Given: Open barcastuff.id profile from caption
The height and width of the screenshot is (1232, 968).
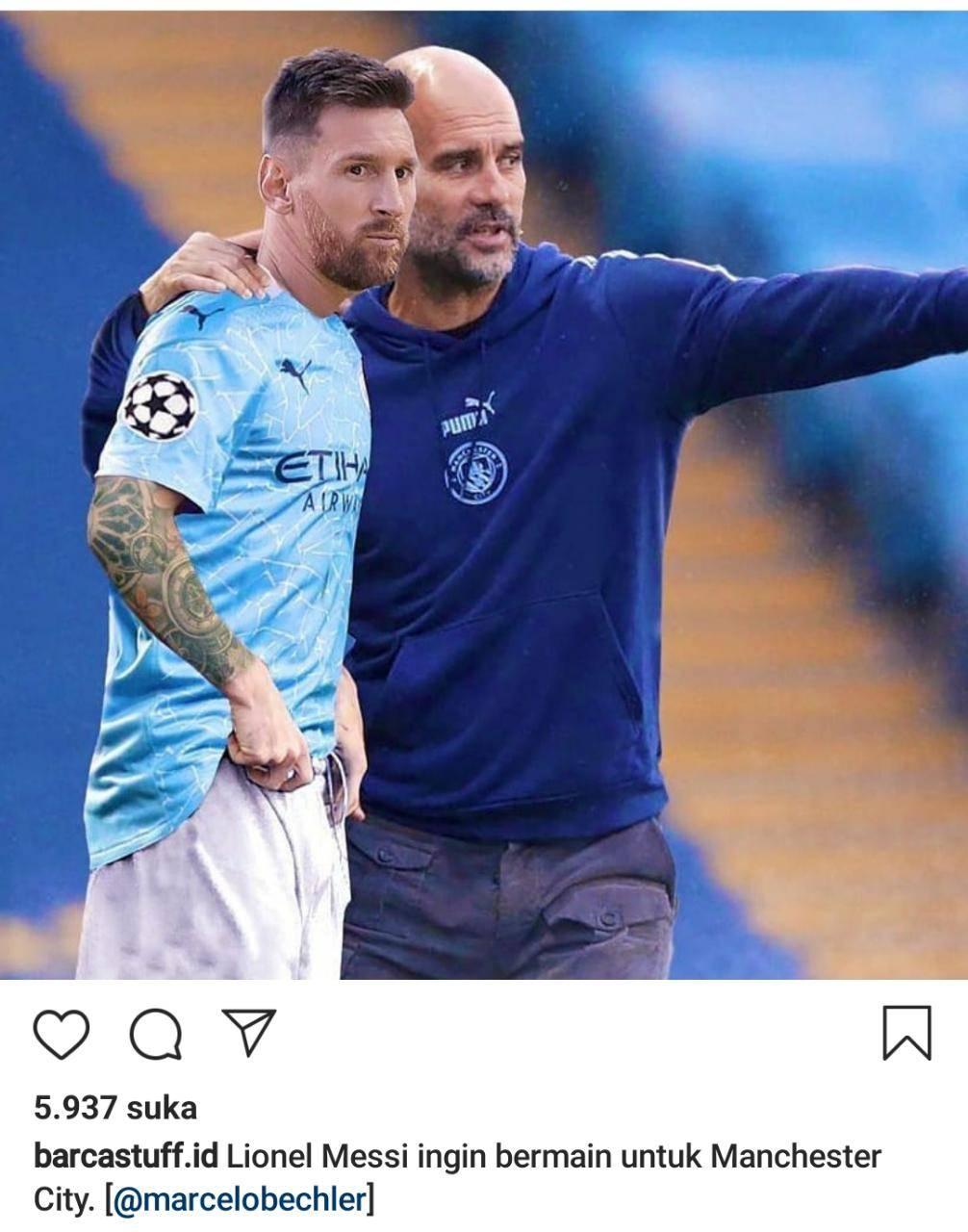Looking at the screenshot, I should click(126, 1156).
